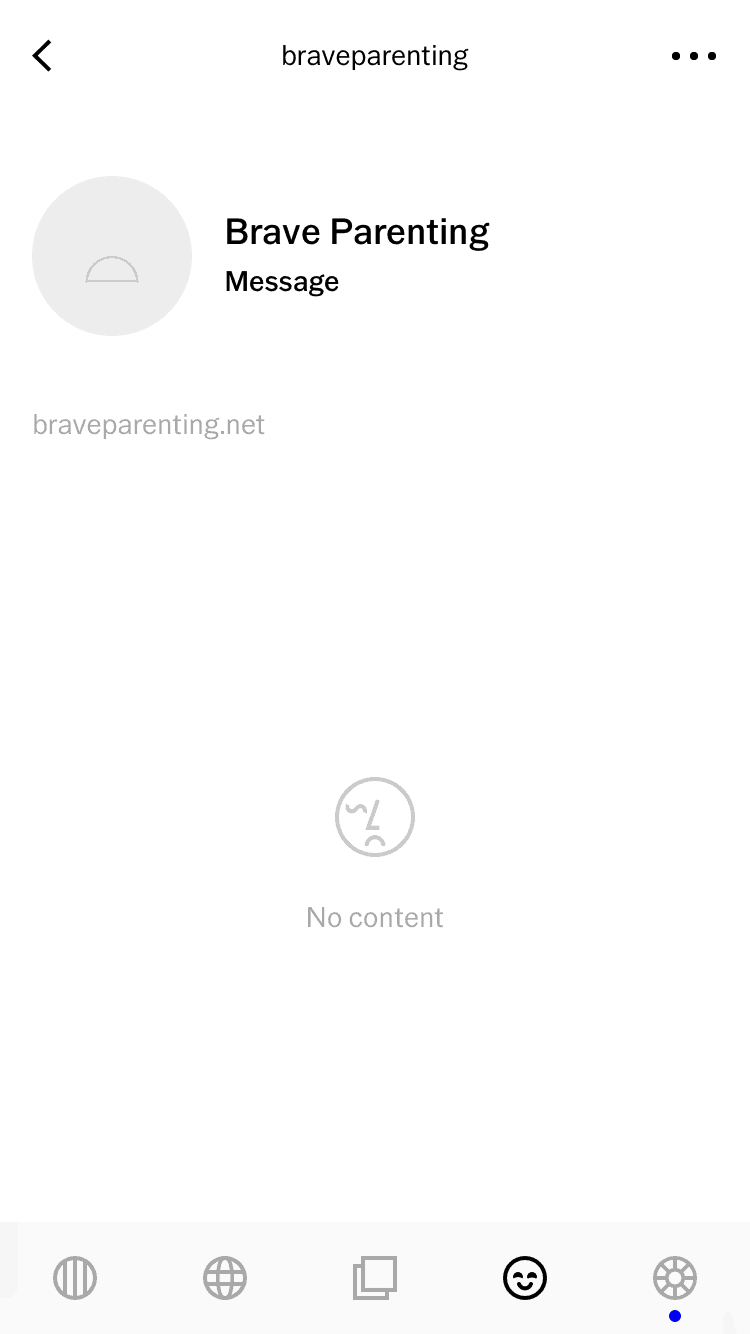Image resolution: width=750 pixels, height=1334 pixels.
Task: Open the braveparenting.net website link
Action: click(x=149, y=425)
